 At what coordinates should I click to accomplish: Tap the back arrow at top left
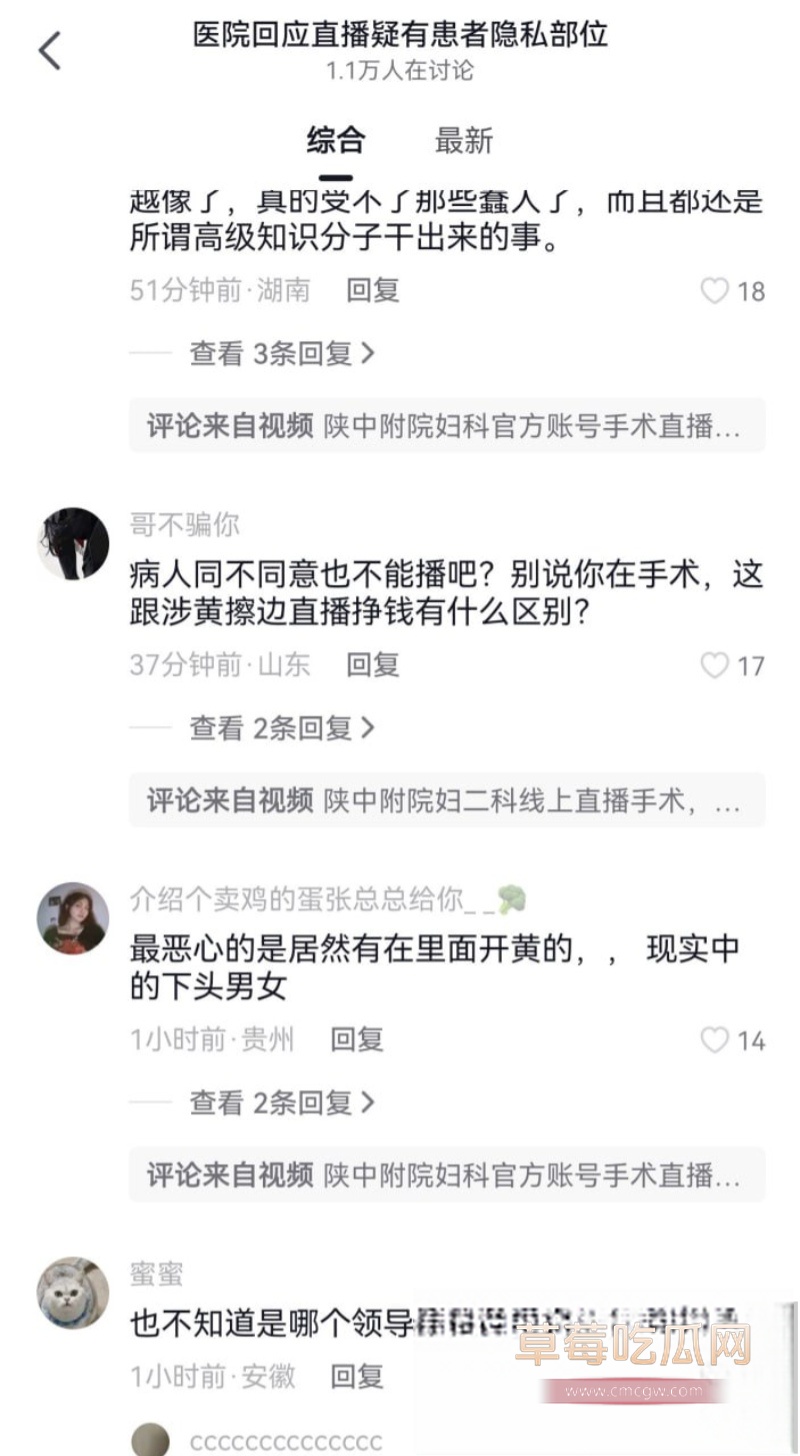coord(50,48)
